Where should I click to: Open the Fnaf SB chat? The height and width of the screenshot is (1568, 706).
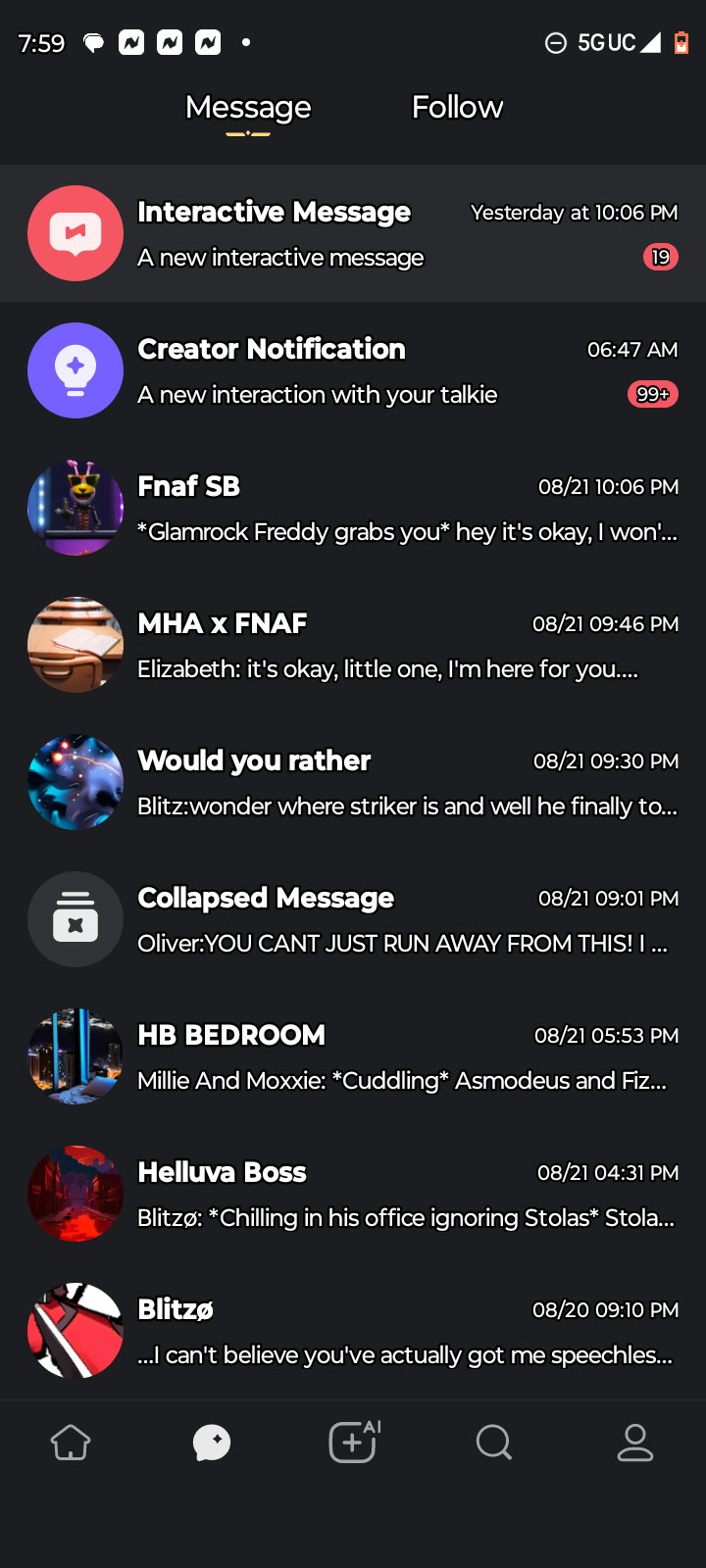[x=353, y=508]
